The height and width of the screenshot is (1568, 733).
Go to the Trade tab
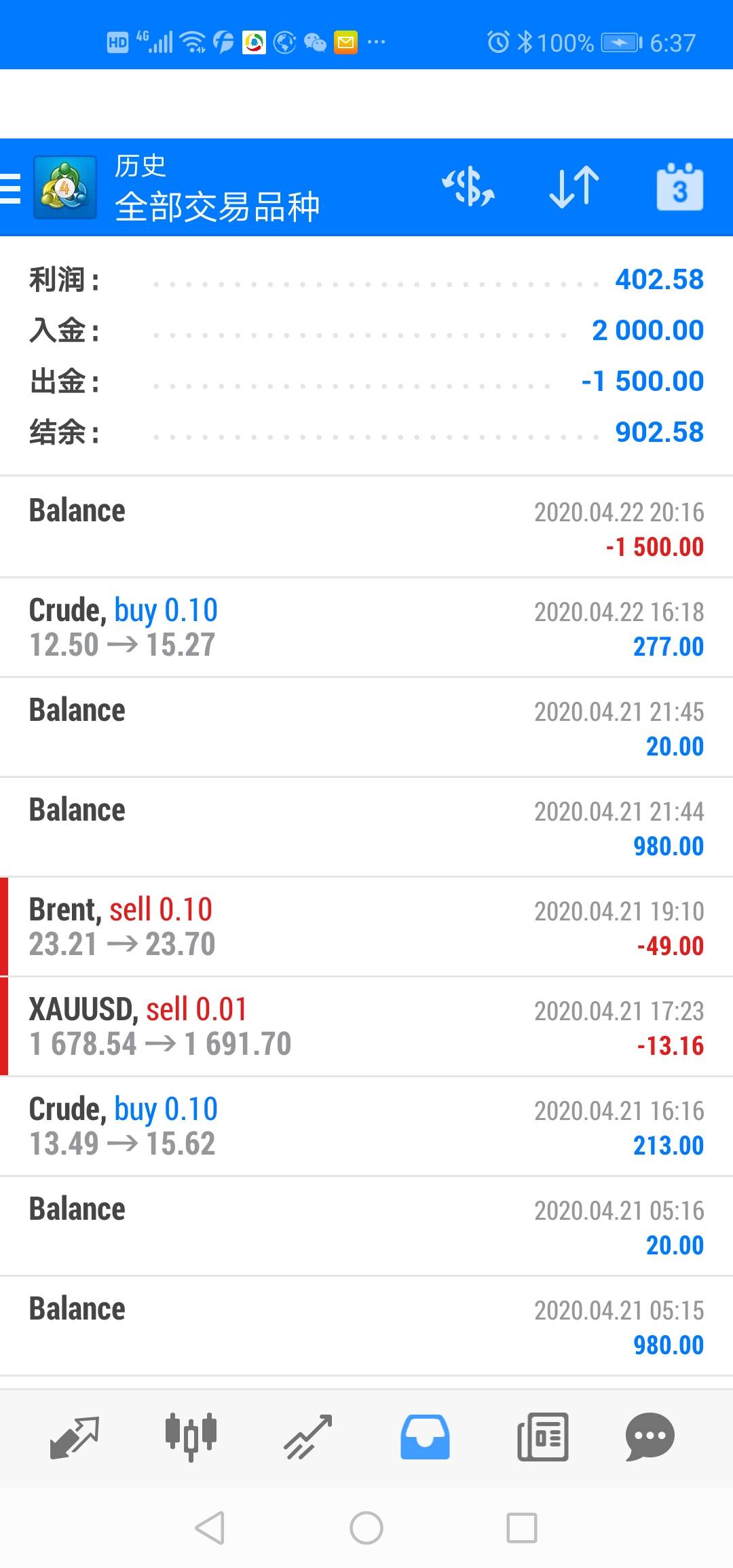[307, 1438]
